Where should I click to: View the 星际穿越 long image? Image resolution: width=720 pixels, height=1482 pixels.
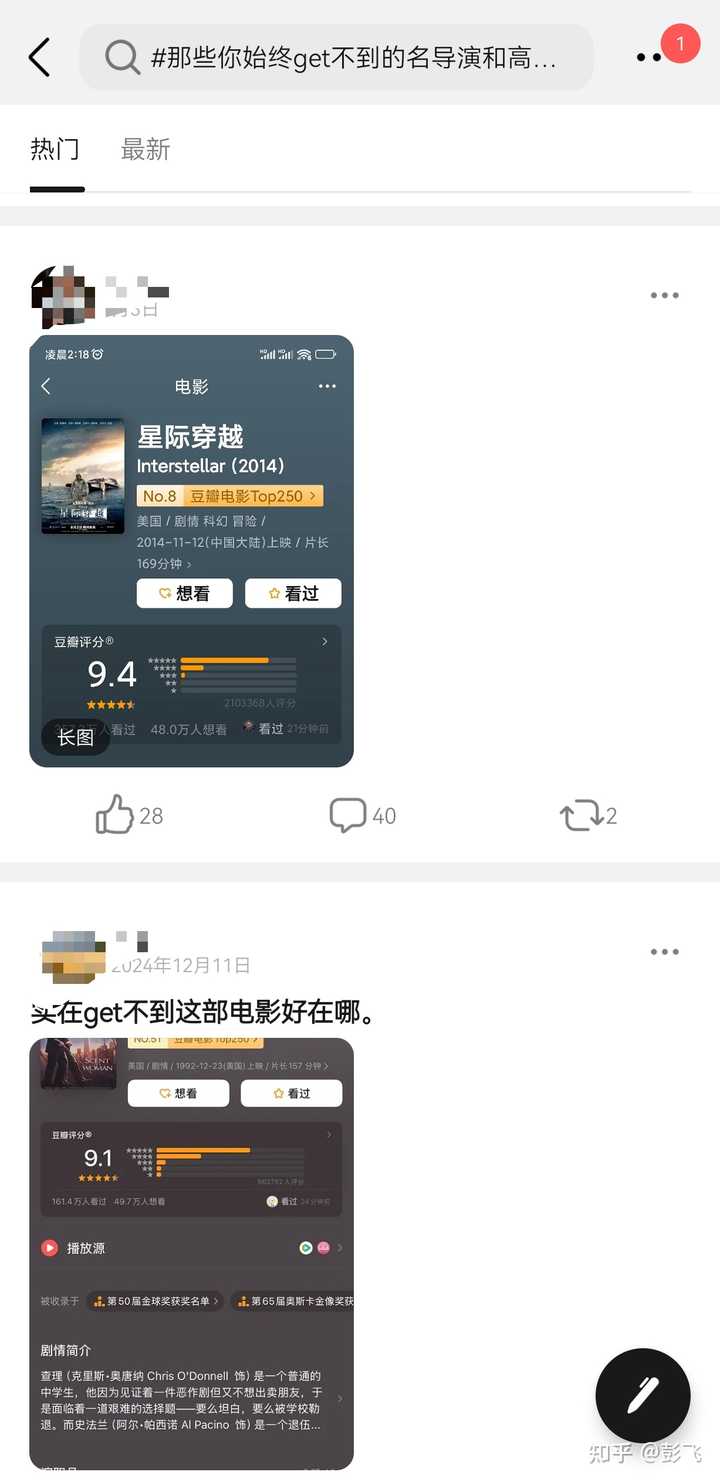(x=191, y=551)
